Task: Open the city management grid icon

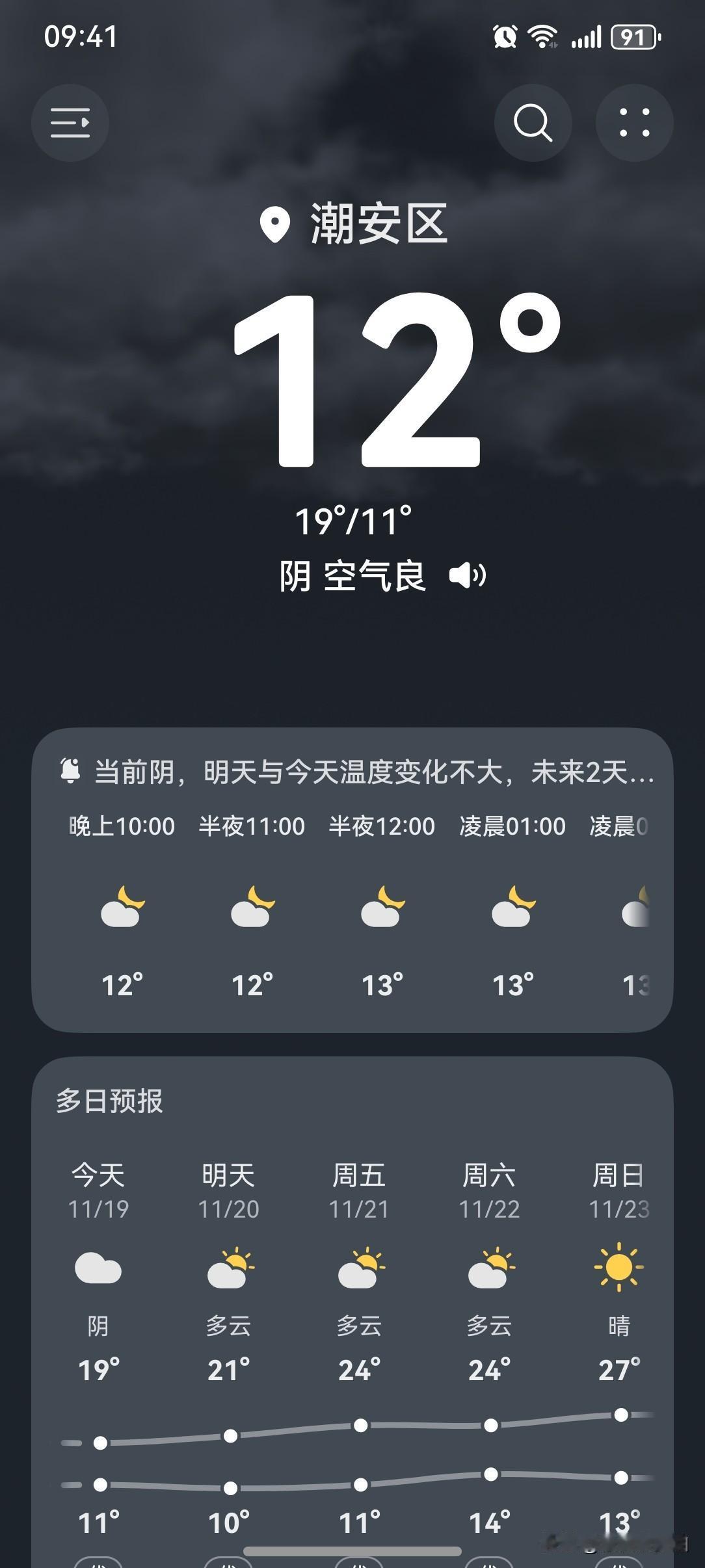Action: click(634, 122)
